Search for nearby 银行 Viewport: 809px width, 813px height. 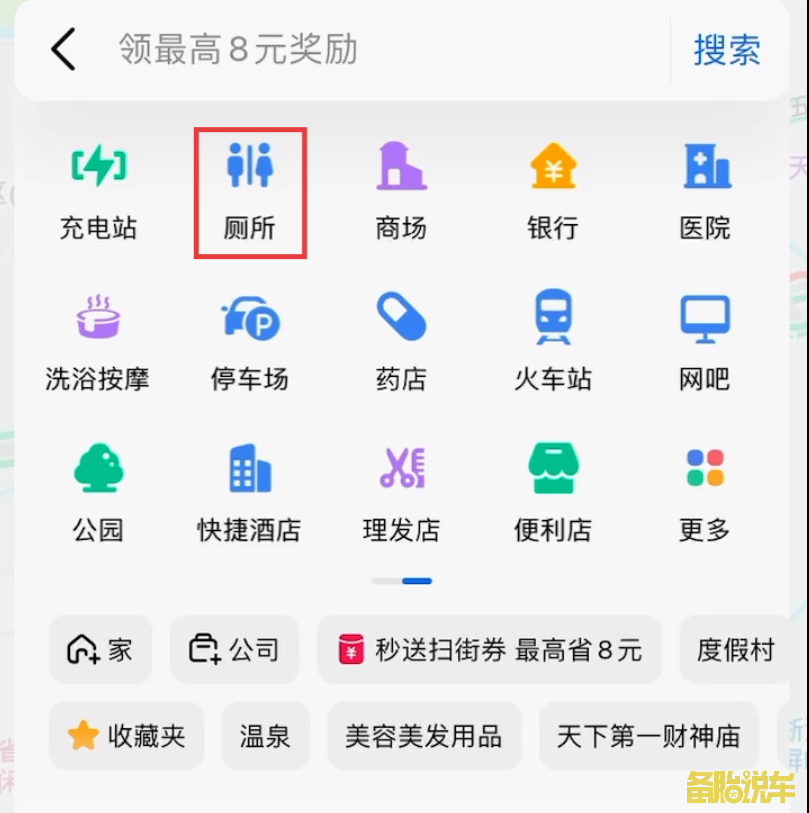click(x=553, y=192)
